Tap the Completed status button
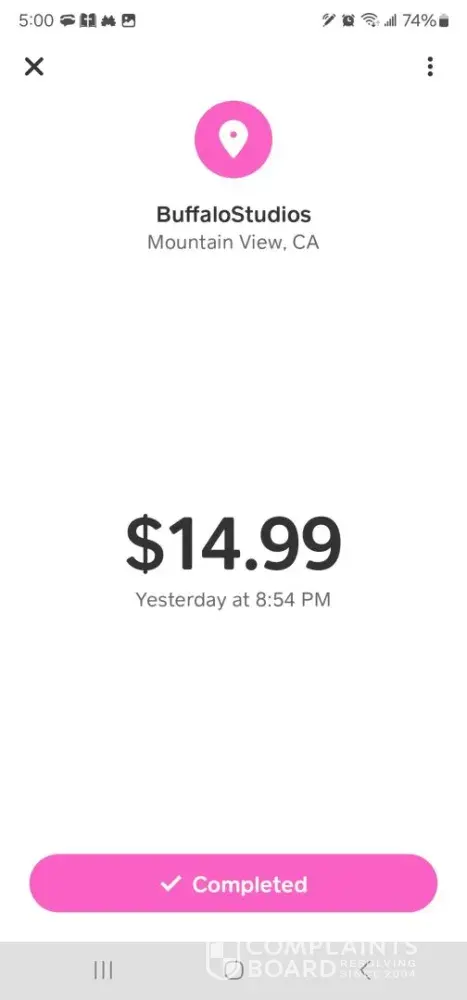The width and height of the screenshot is (467, 1000). point(234,884)
